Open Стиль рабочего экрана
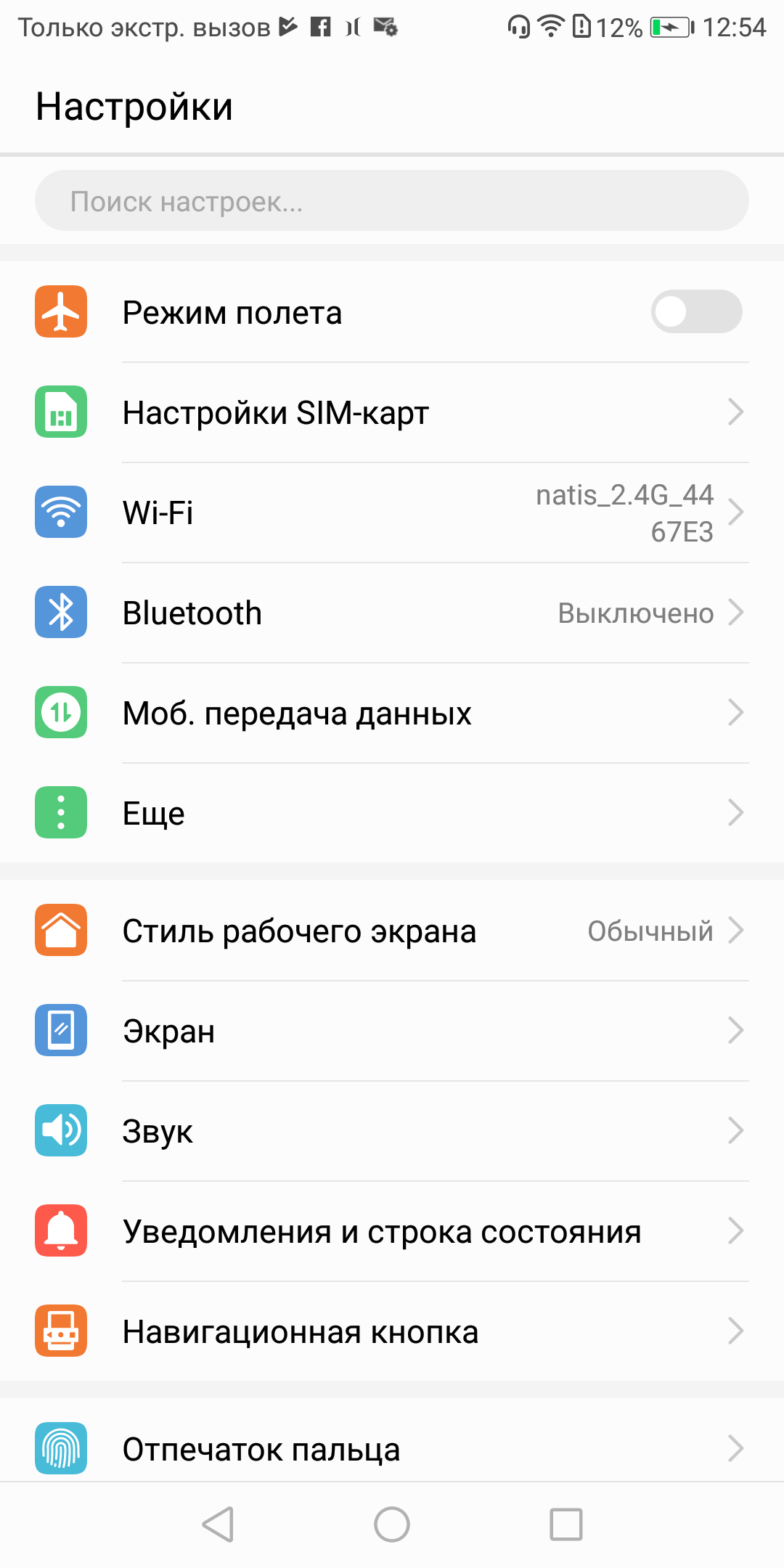 pyautogui.click(x=392, y=931)
